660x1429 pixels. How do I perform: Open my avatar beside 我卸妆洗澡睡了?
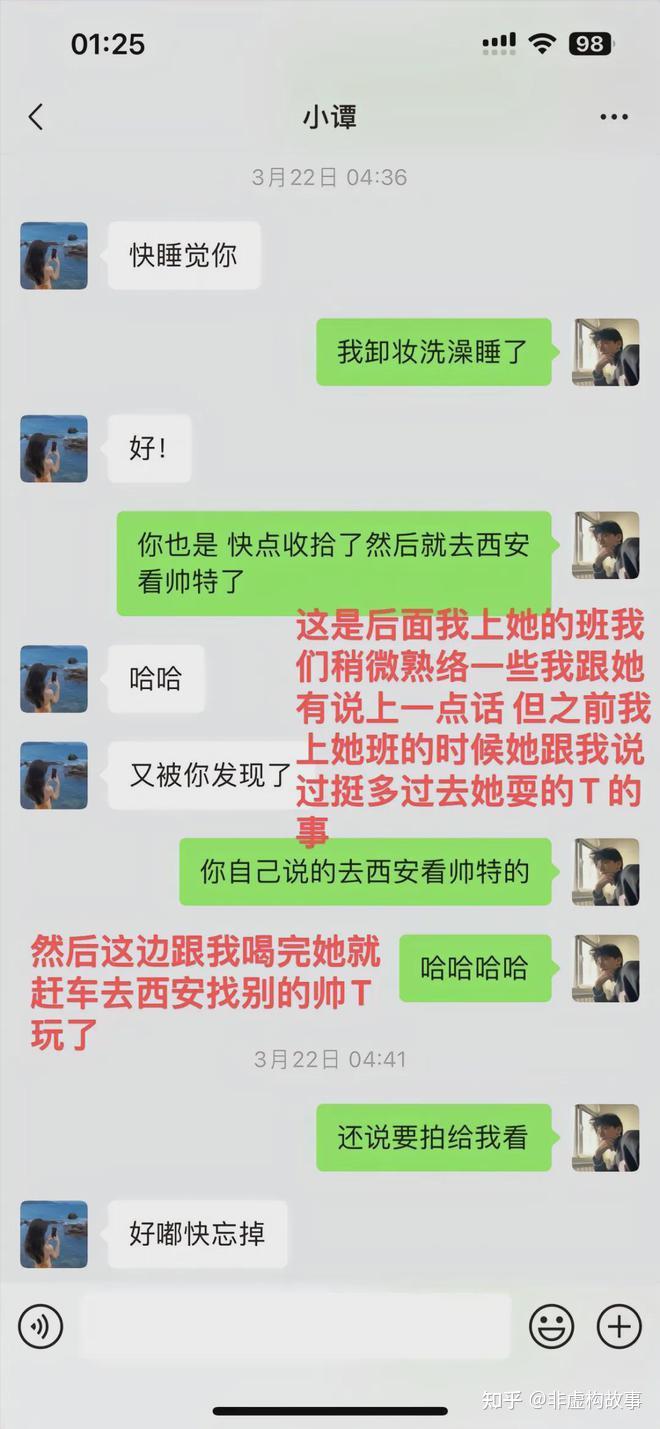(x=605, y=352)
